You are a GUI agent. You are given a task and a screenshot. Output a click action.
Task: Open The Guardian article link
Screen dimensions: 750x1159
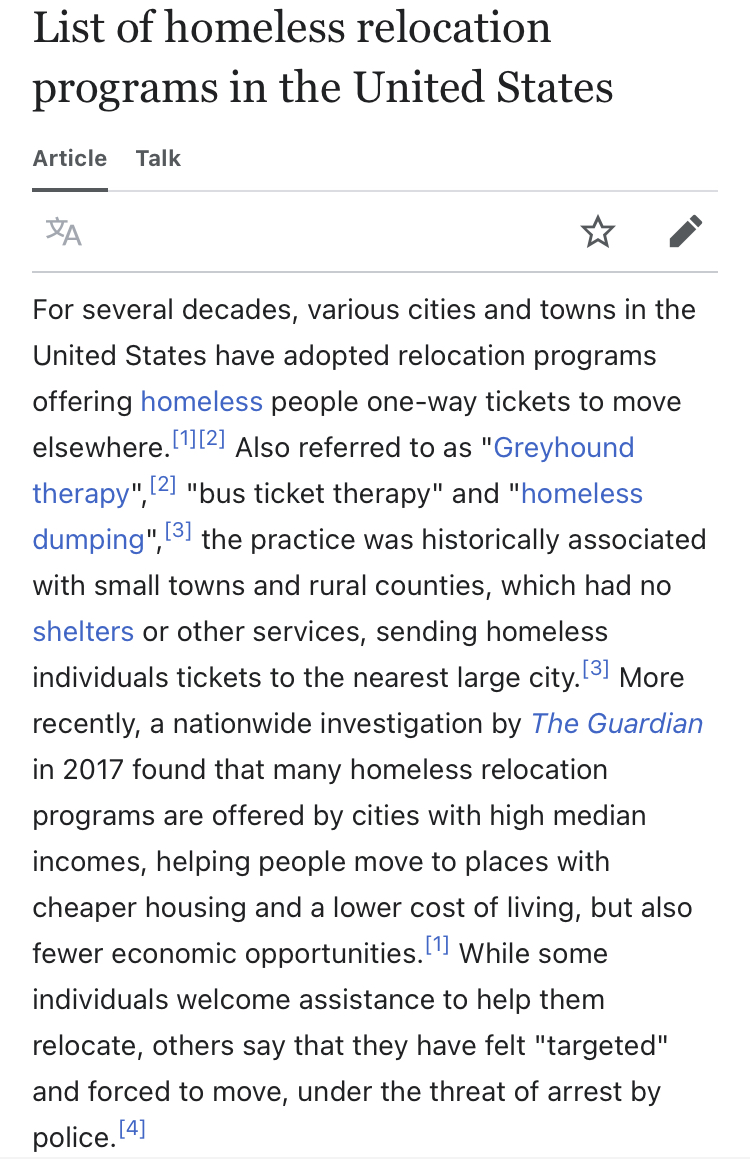pyautogui.click(x=616, y=723)
